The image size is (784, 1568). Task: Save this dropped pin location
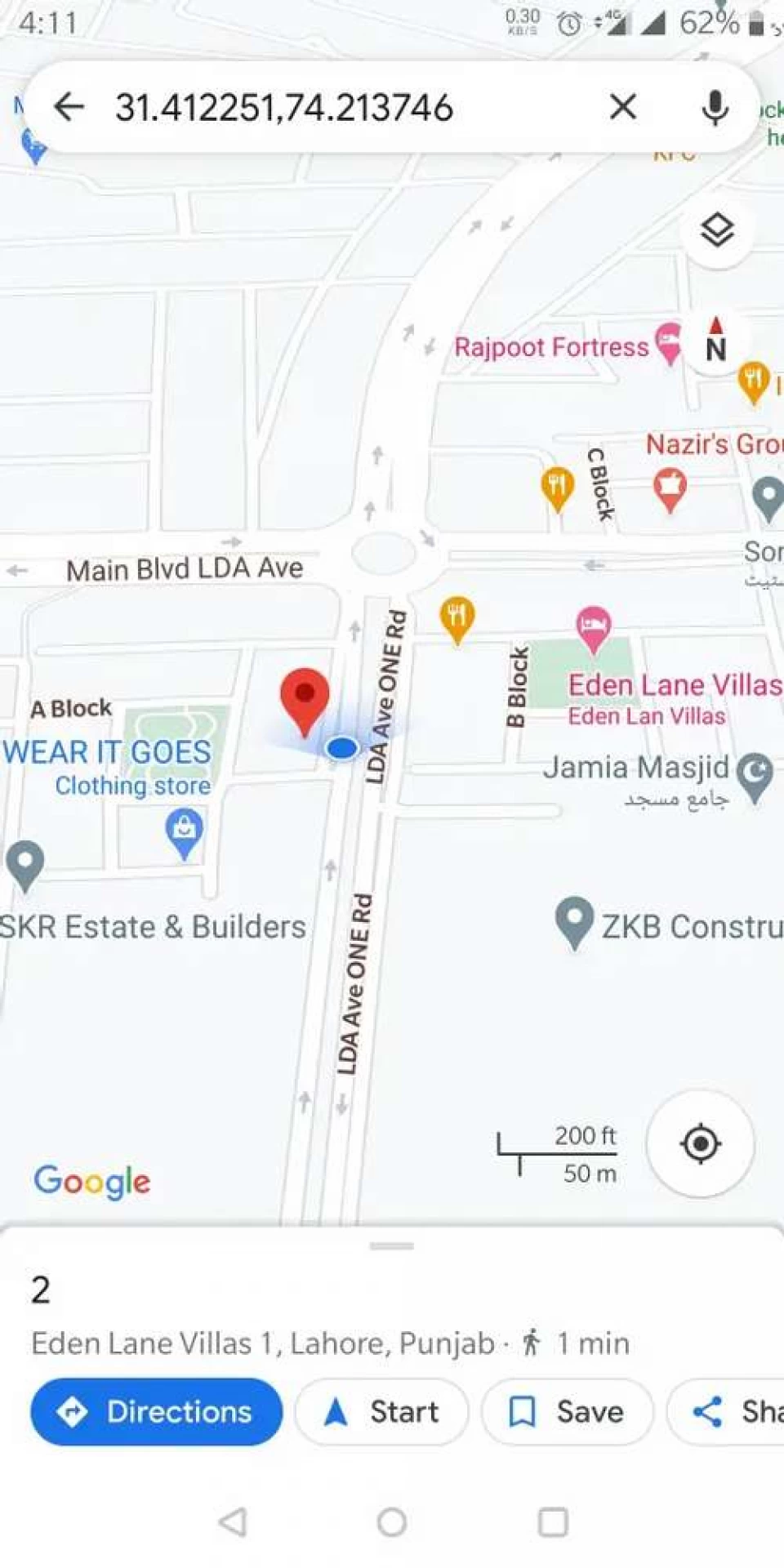(568, 1411)
